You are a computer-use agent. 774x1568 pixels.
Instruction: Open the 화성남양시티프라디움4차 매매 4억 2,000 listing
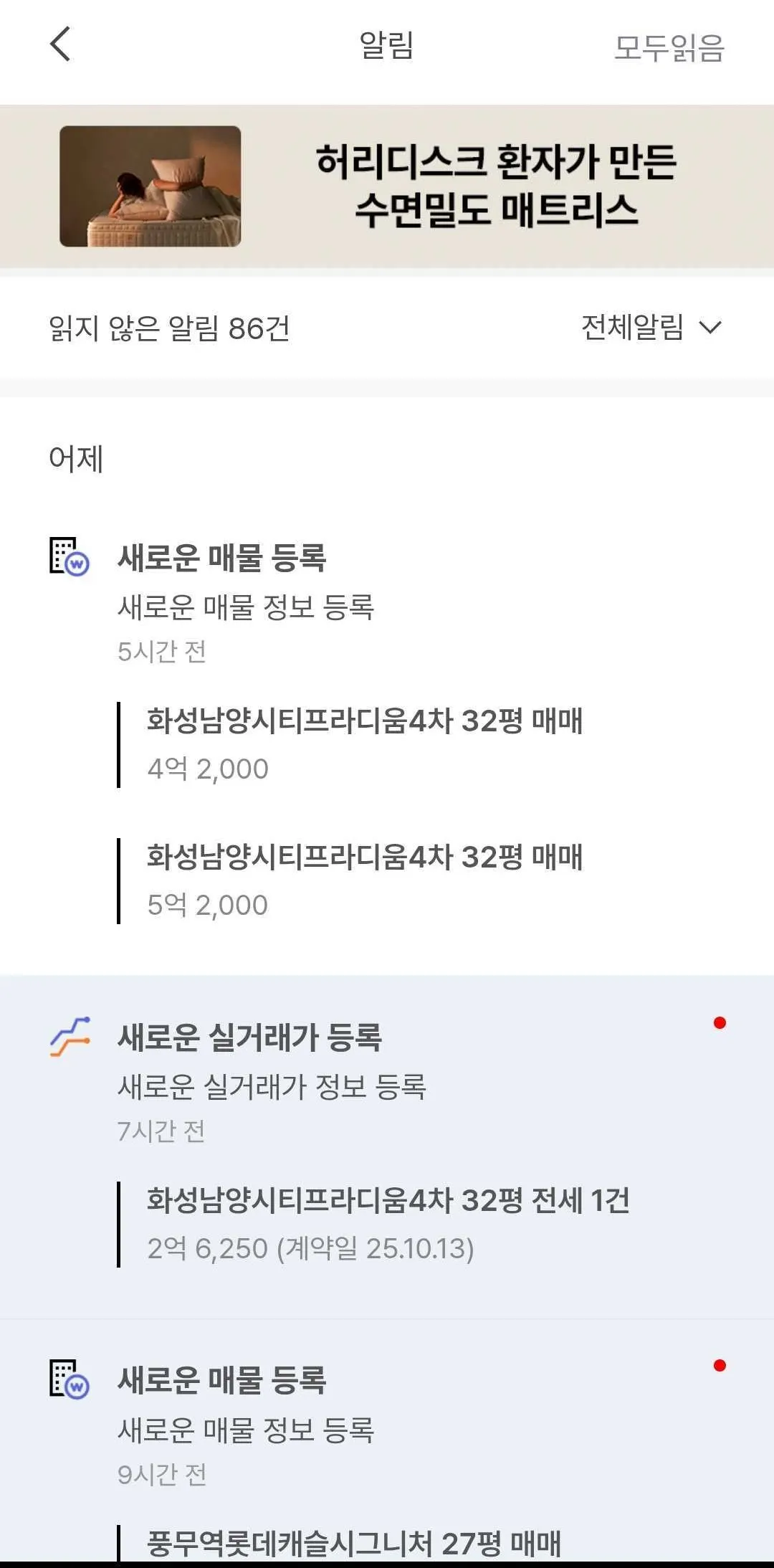click(x=364, y=744)
